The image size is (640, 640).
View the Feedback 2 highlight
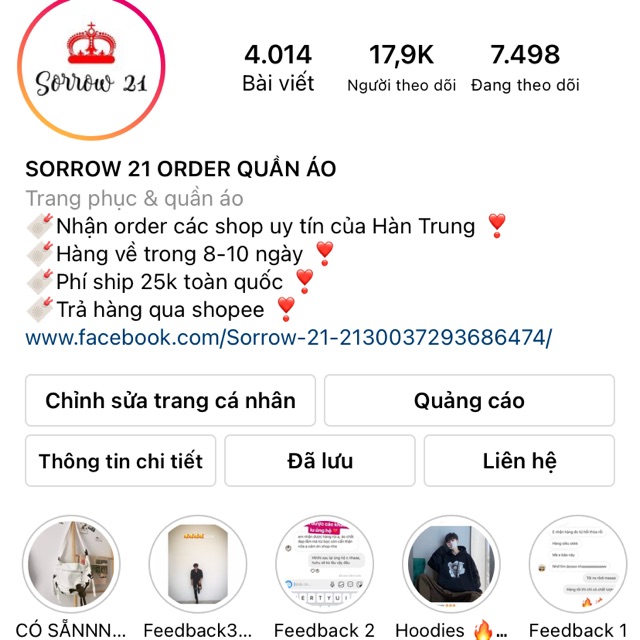click(324, 565)
